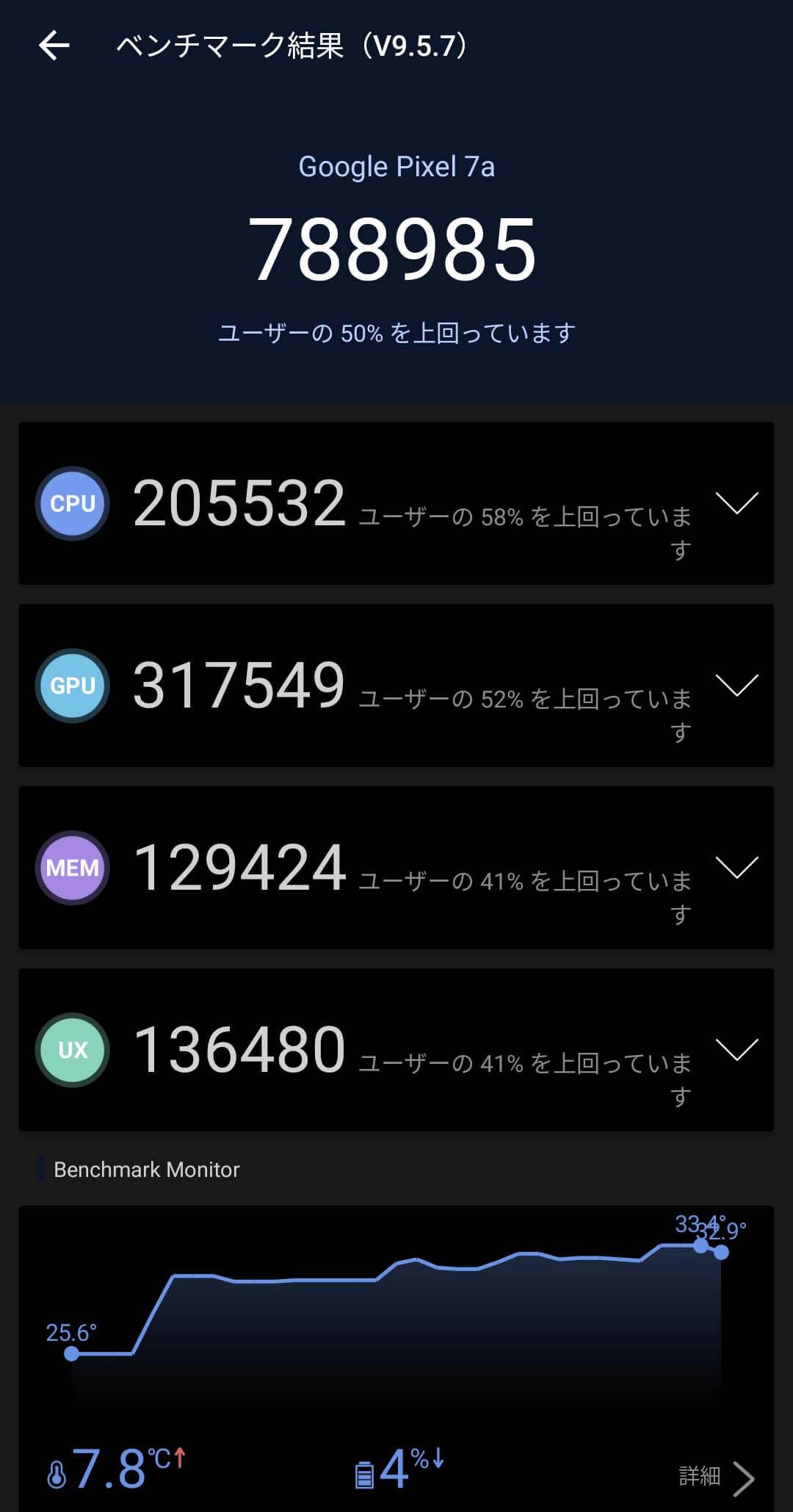
Task: Expand the UX score section
Action: [x=736, y=1050]
